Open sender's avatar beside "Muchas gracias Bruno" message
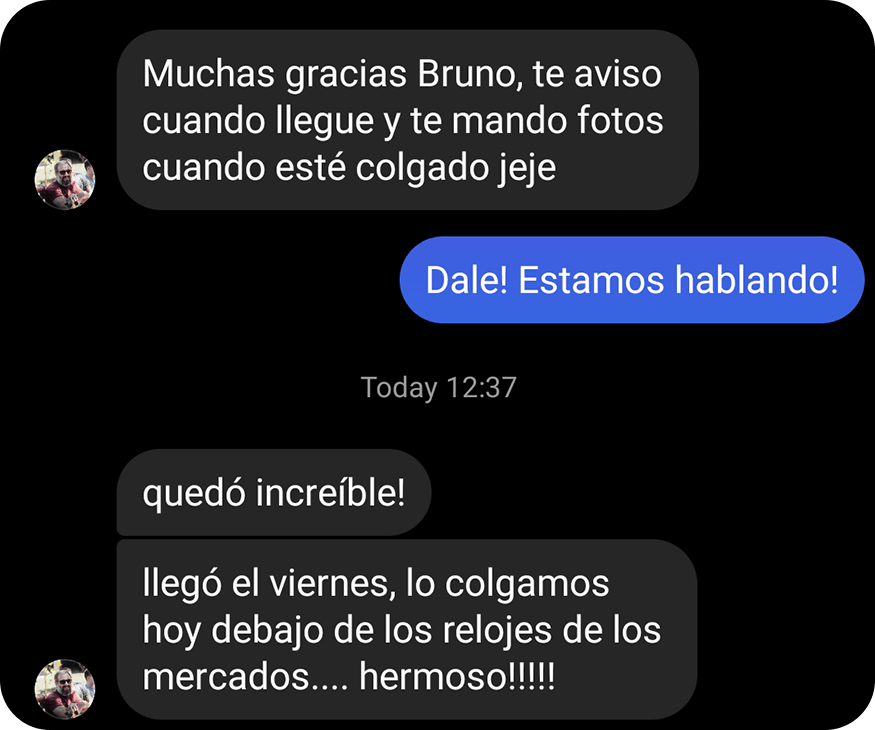The width and height of the screenshot is (875, 730). (x=65, y=180)
